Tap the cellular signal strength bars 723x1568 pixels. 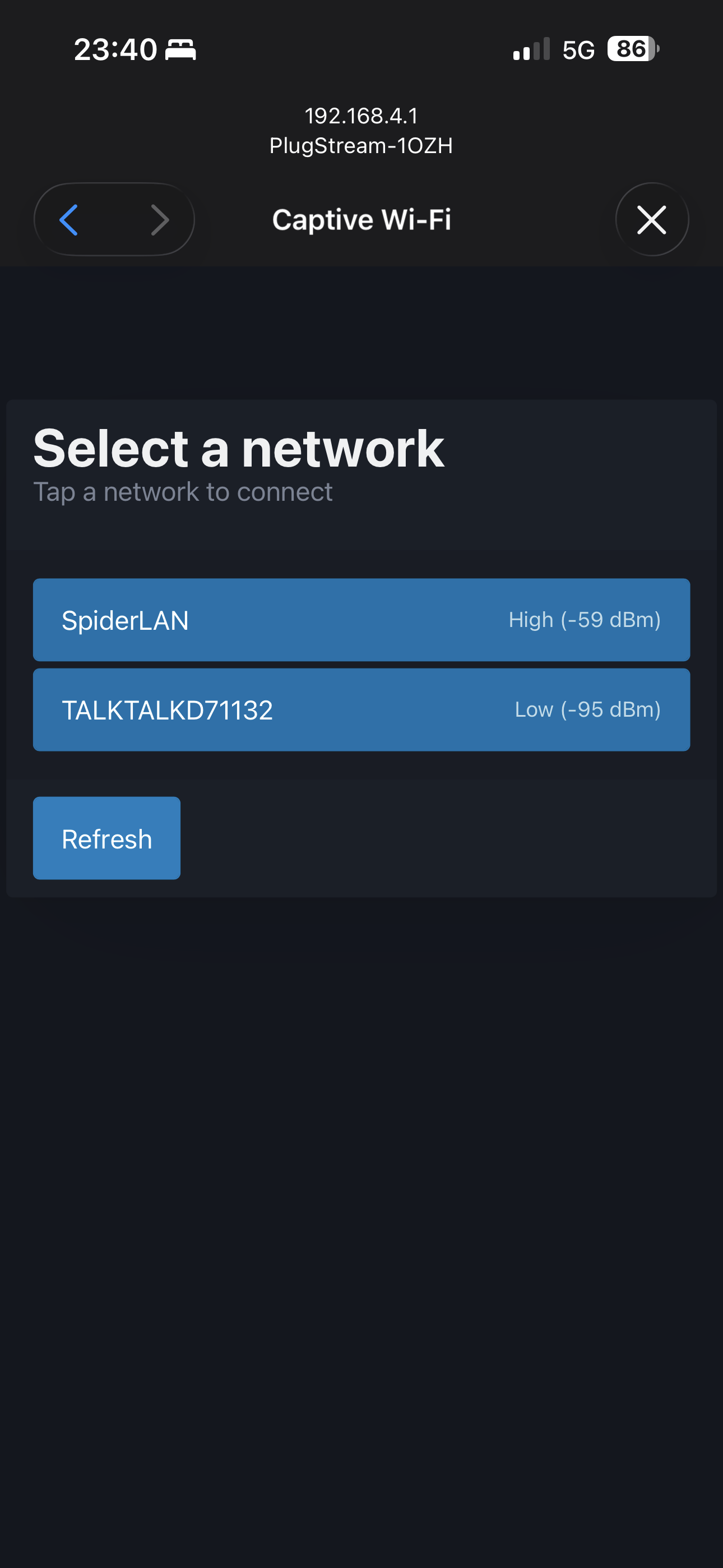click(x=530, y=49)
